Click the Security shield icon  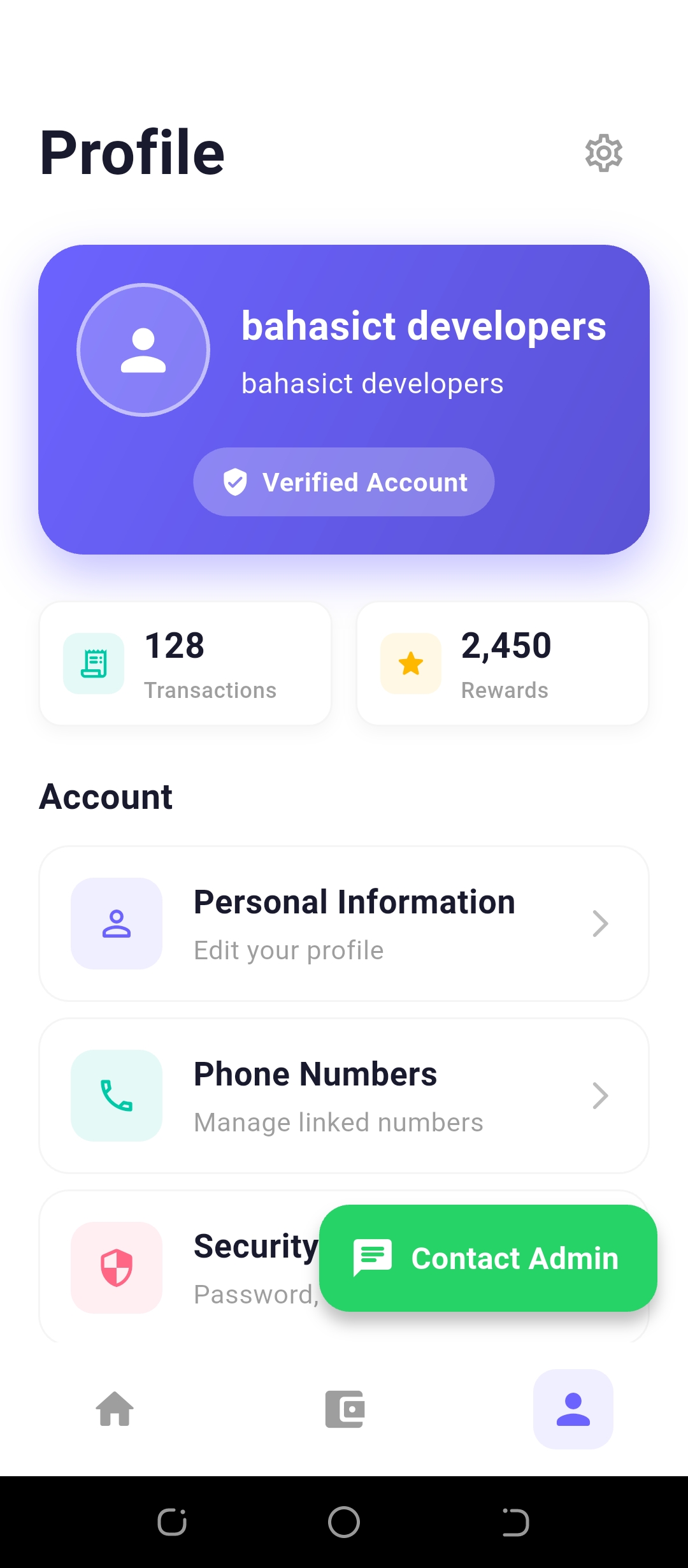[117, 1267]
